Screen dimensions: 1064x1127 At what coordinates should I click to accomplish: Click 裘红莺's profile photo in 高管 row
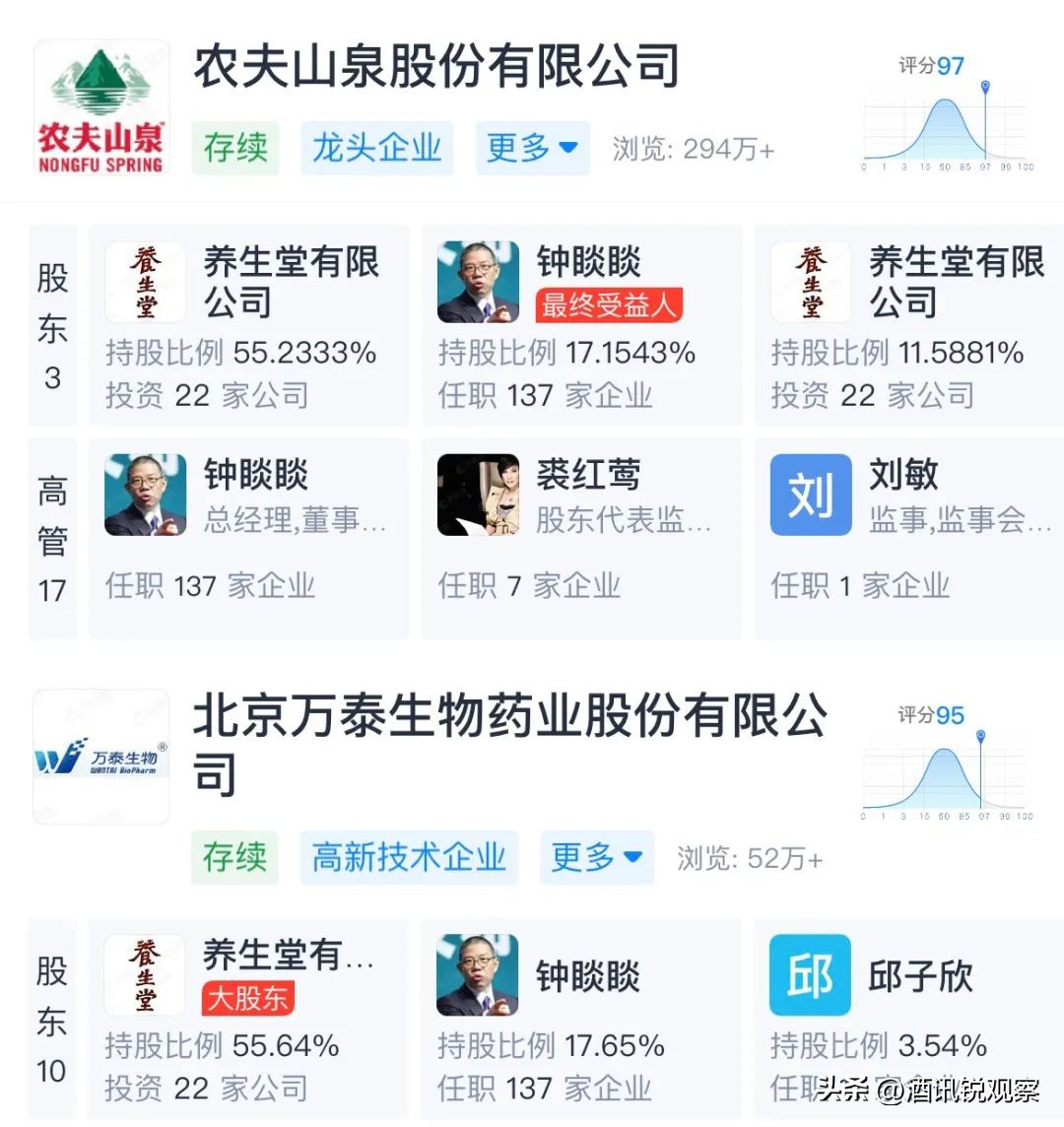(480, 496)
